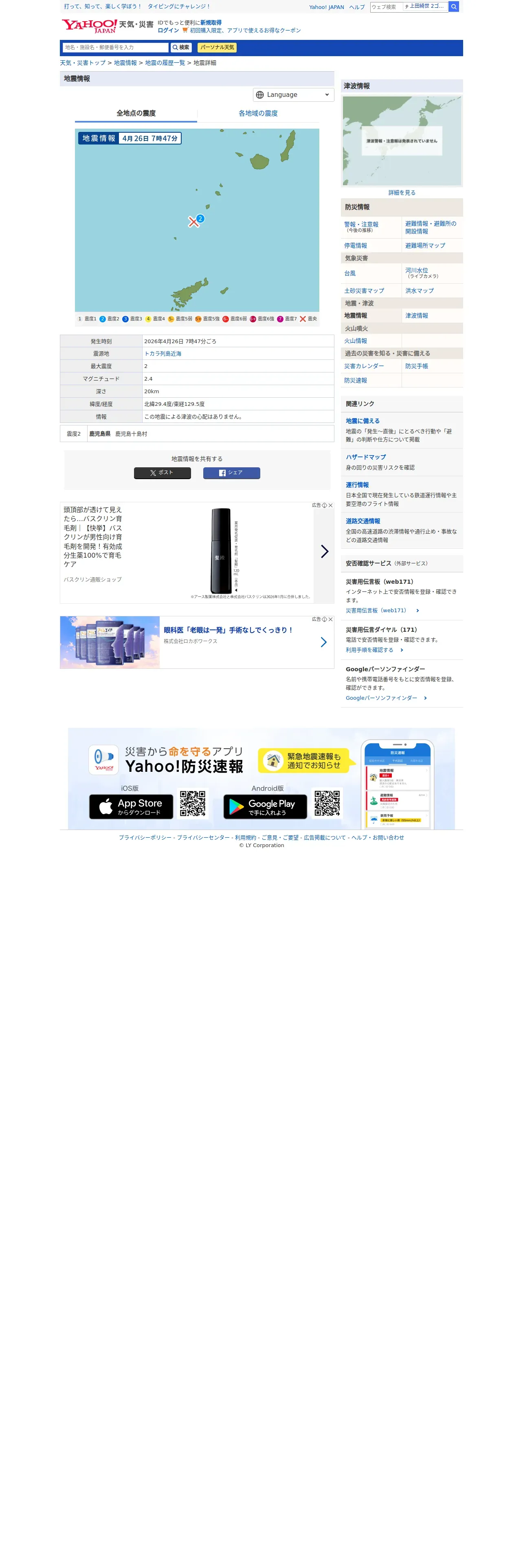The height and width of the screenshot is (1568, 523).
Task: Open the 停電情報 link
Action: coord(356,246)
